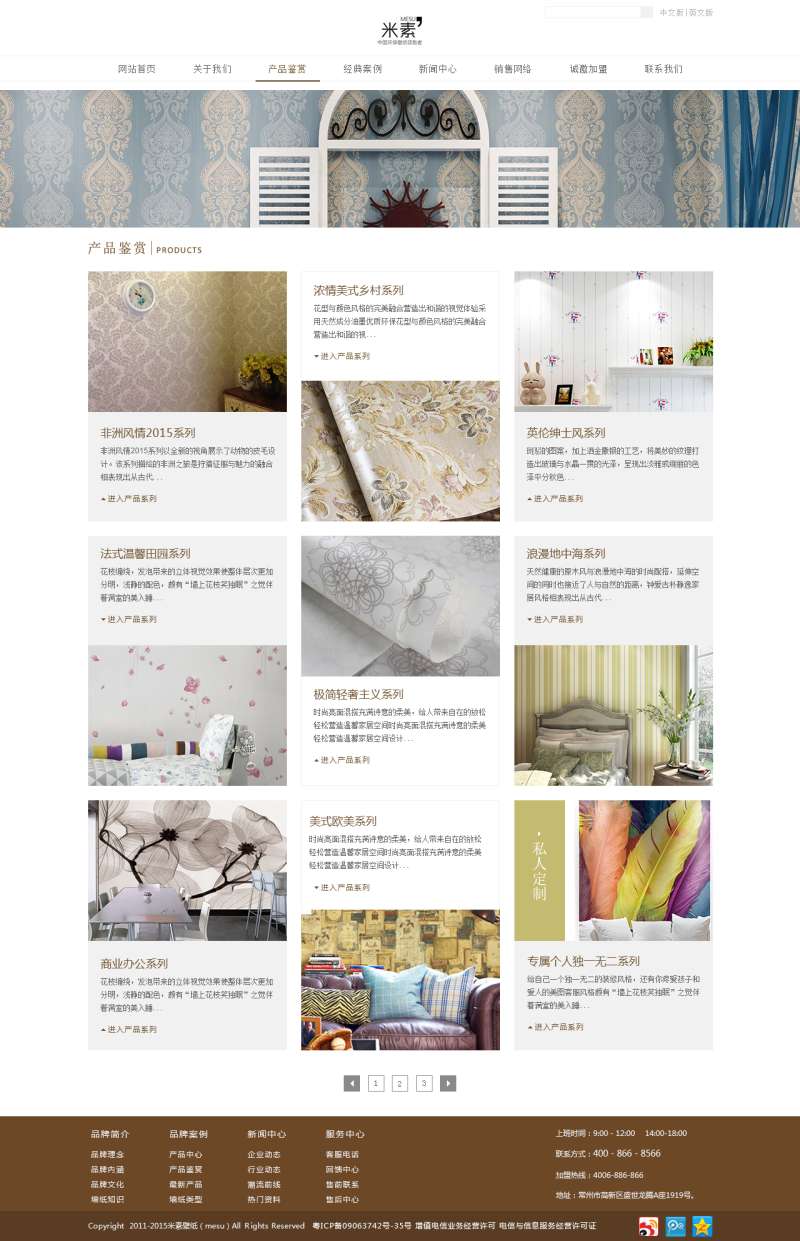Open the 网站首页 navigation item

click(137, 69)
